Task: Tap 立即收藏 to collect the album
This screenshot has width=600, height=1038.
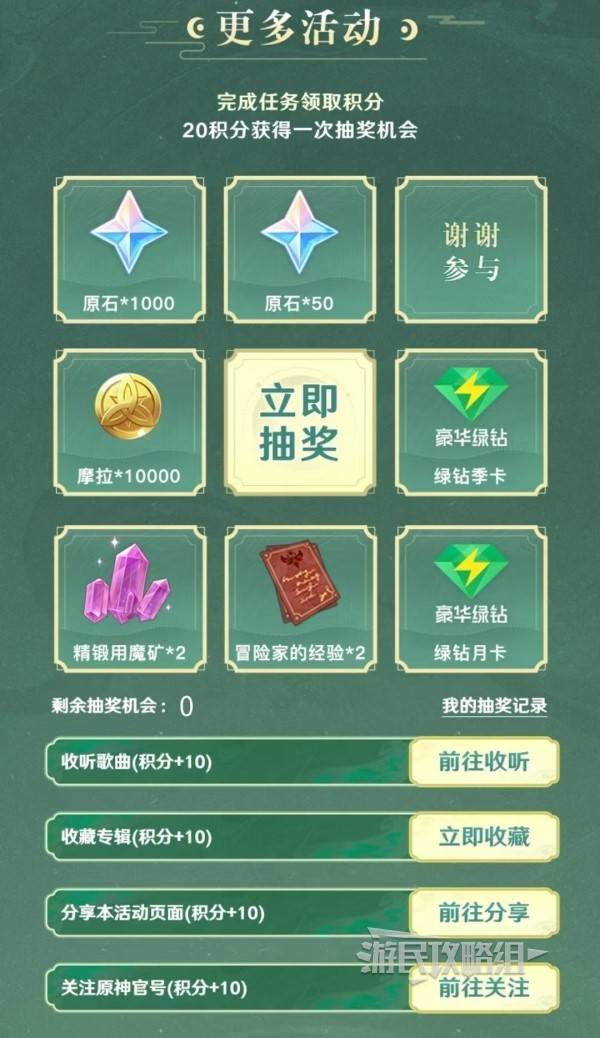Action: (x=483, y=836)
